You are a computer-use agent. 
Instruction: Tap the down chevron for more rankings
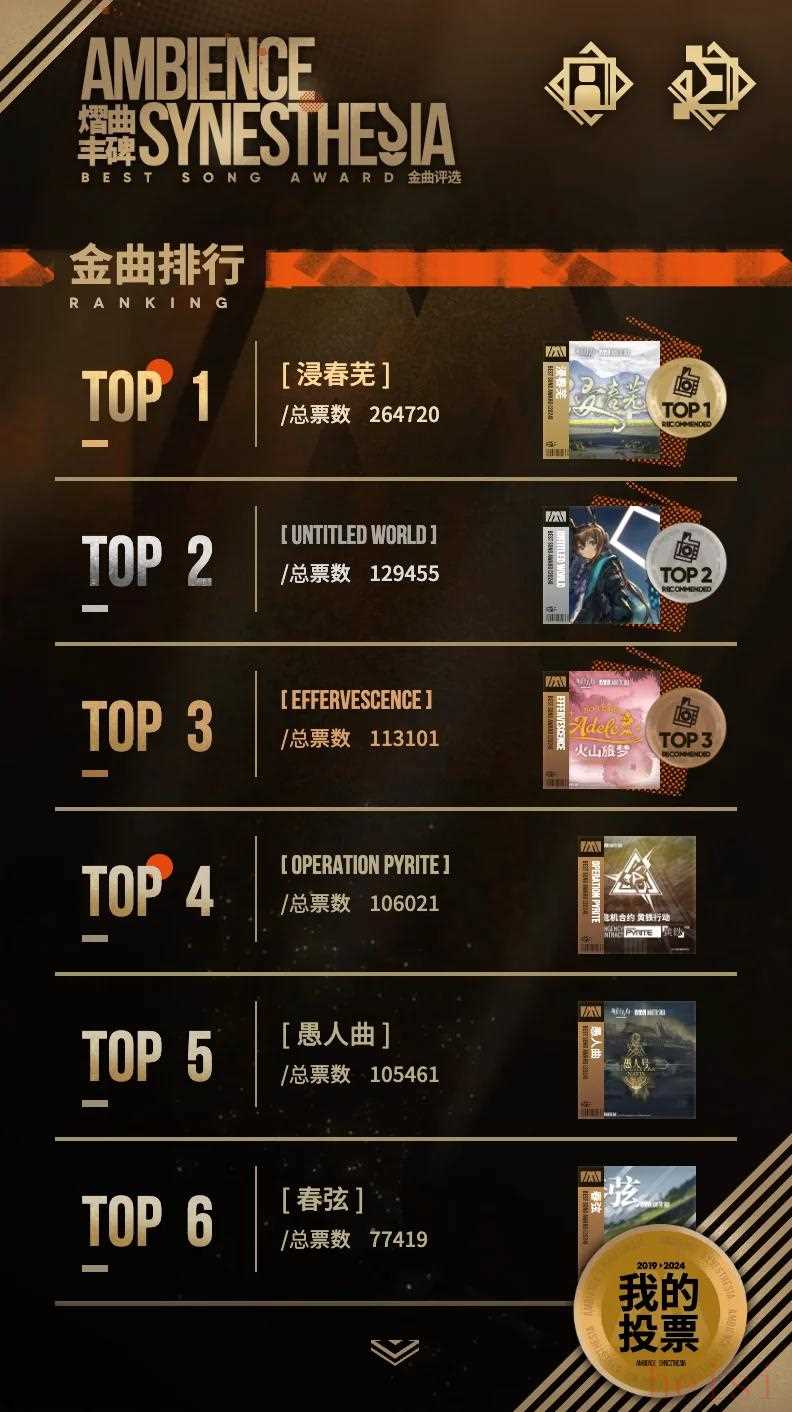(395, 1352)
